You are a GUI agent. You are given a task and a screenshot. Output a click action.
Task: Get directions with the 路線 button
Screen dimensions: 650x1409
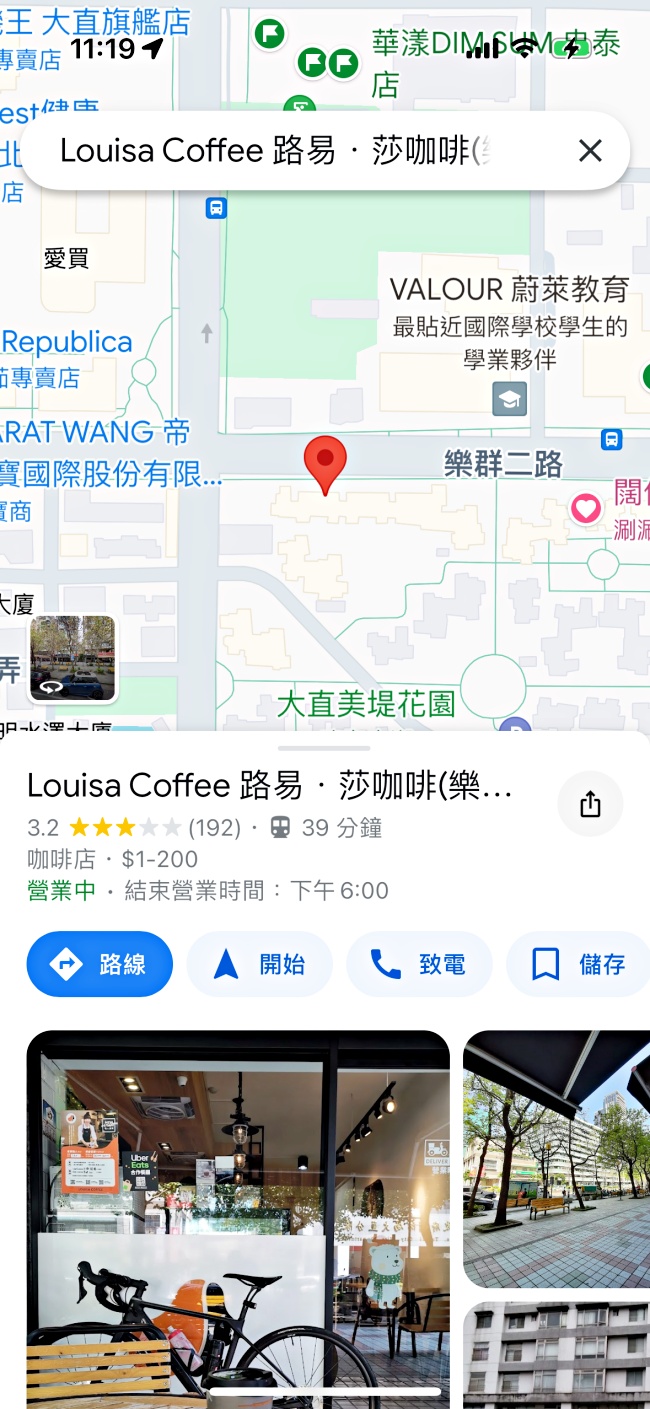pos(100,964)
